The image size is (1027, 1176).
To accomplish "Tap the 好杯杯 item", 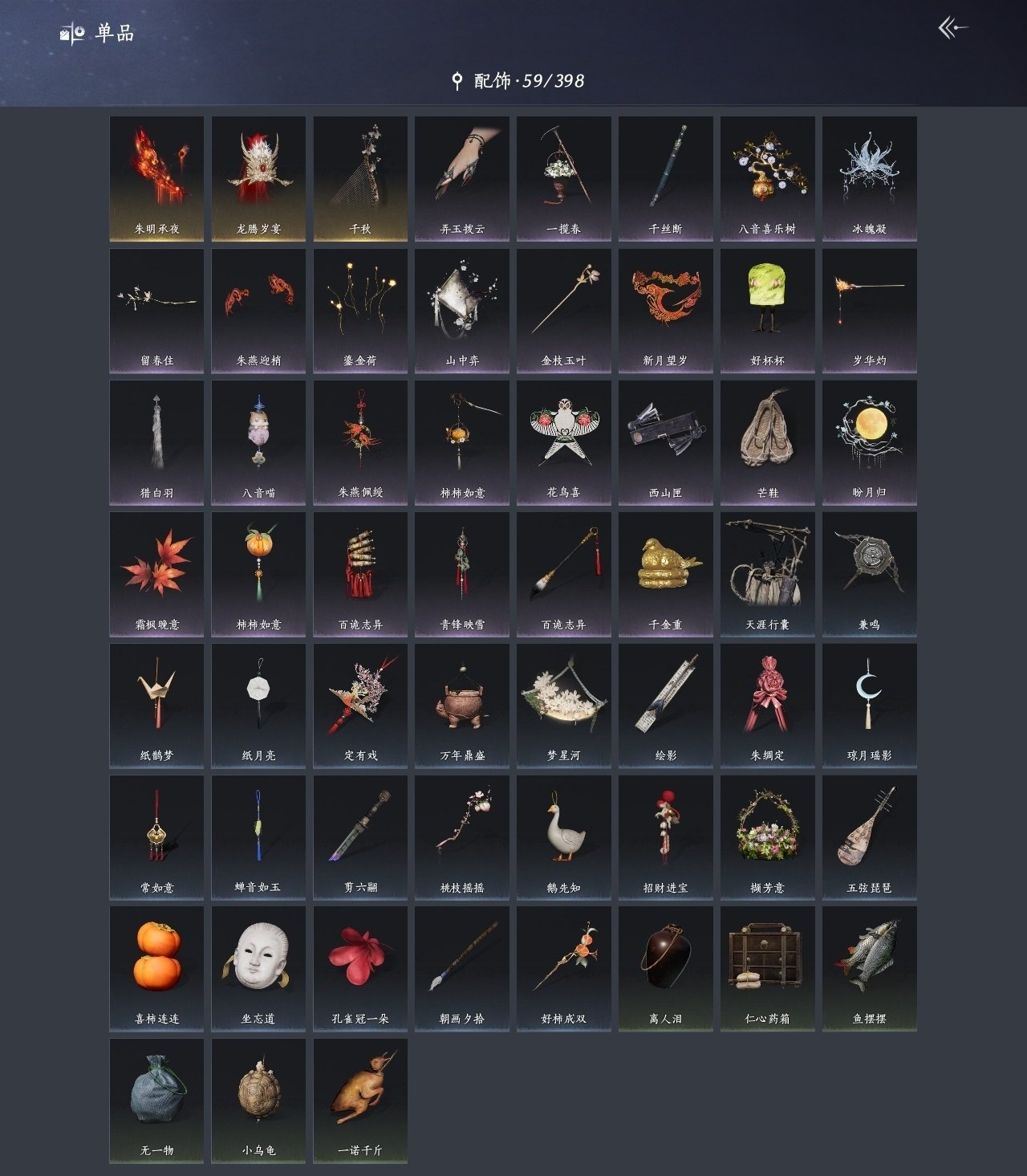I will [x=767, y=311].
